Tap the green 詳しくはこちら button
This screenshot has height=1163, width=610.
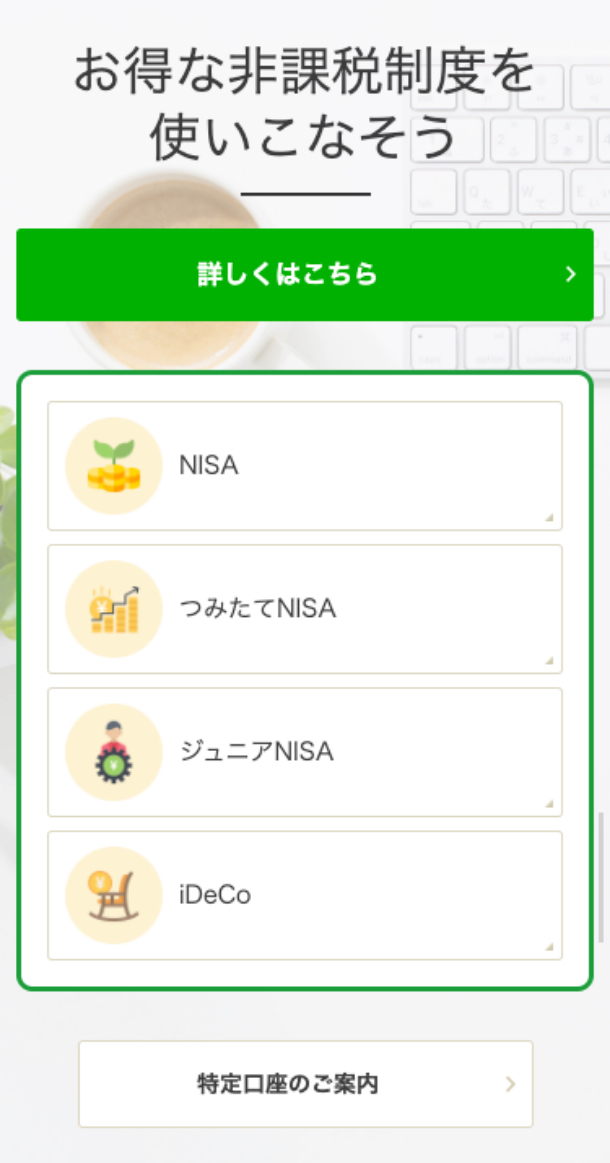tap(305, 274)
